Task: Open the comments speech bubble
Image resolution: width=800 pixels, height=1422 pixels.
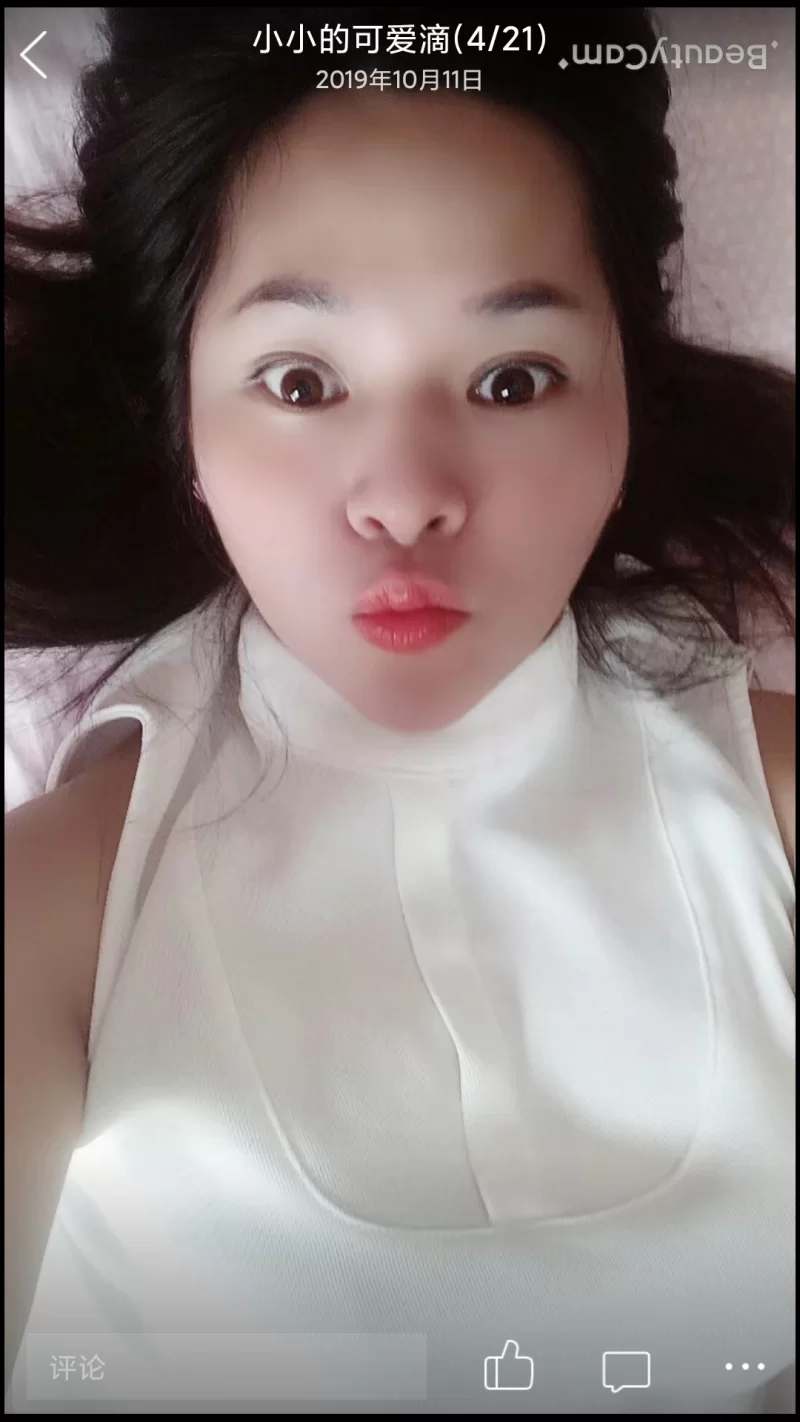Action: coord(626,1368)
